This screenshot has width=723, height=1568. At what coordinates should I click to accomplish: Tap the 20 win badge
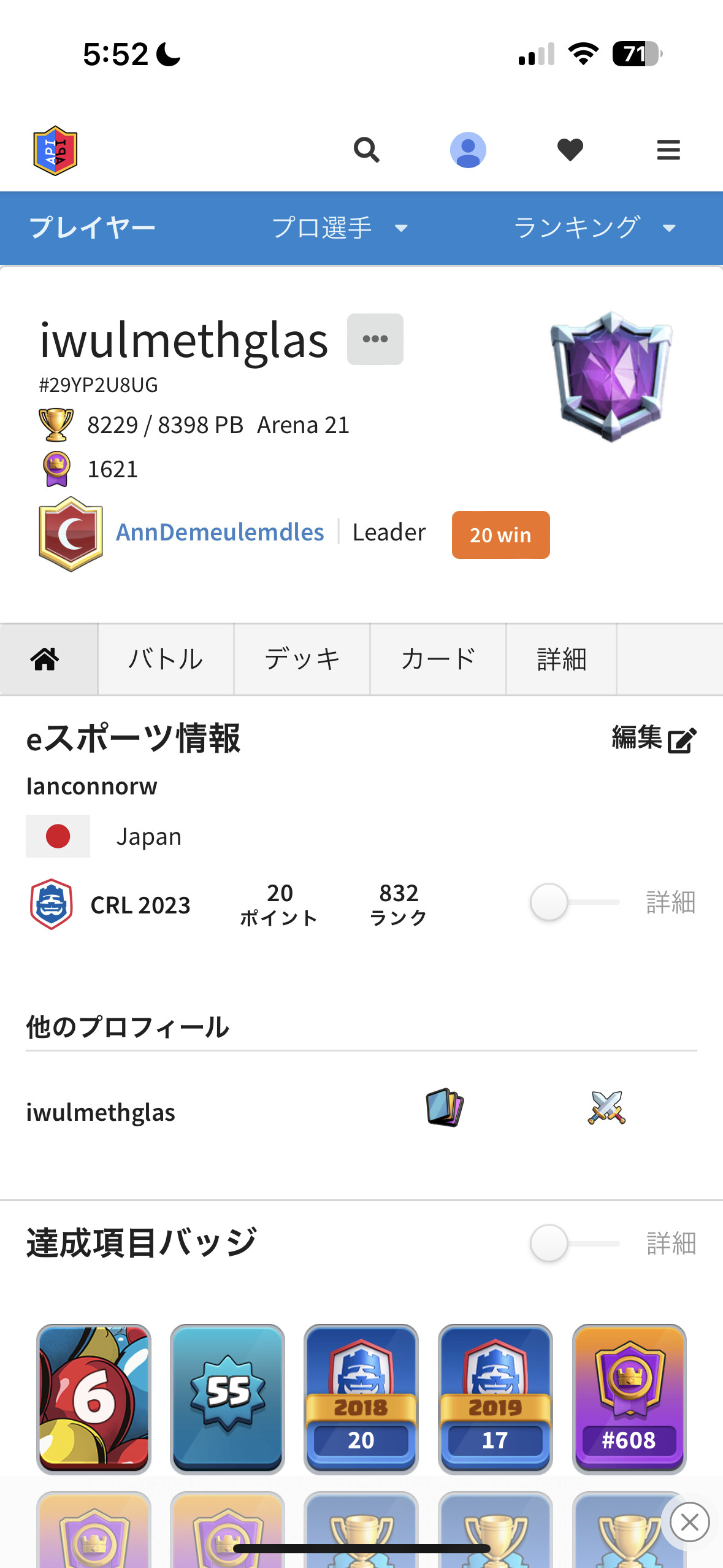(x=500, y=535)
